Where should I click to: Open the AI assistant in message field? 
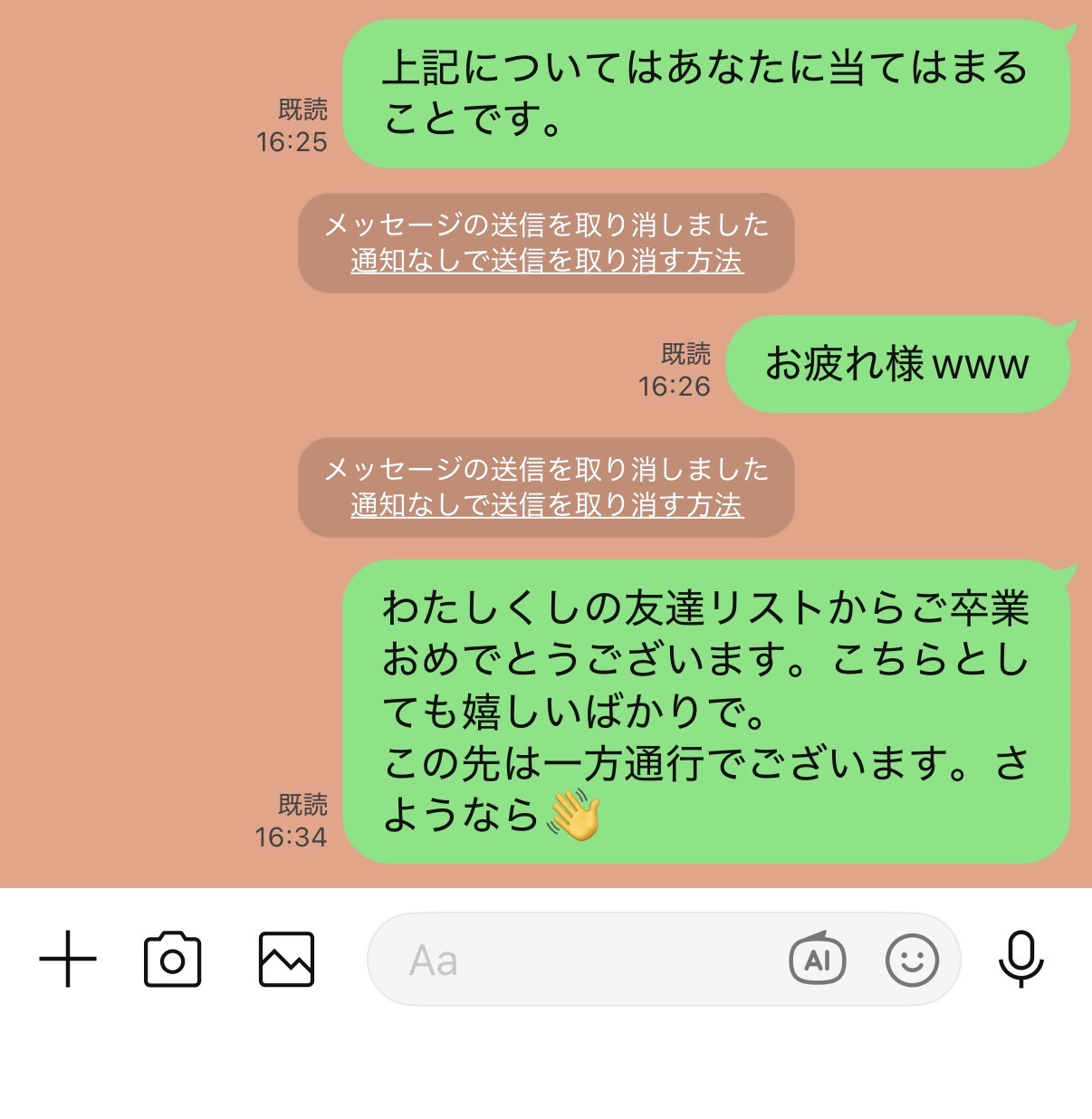click(x=817, y=959)
